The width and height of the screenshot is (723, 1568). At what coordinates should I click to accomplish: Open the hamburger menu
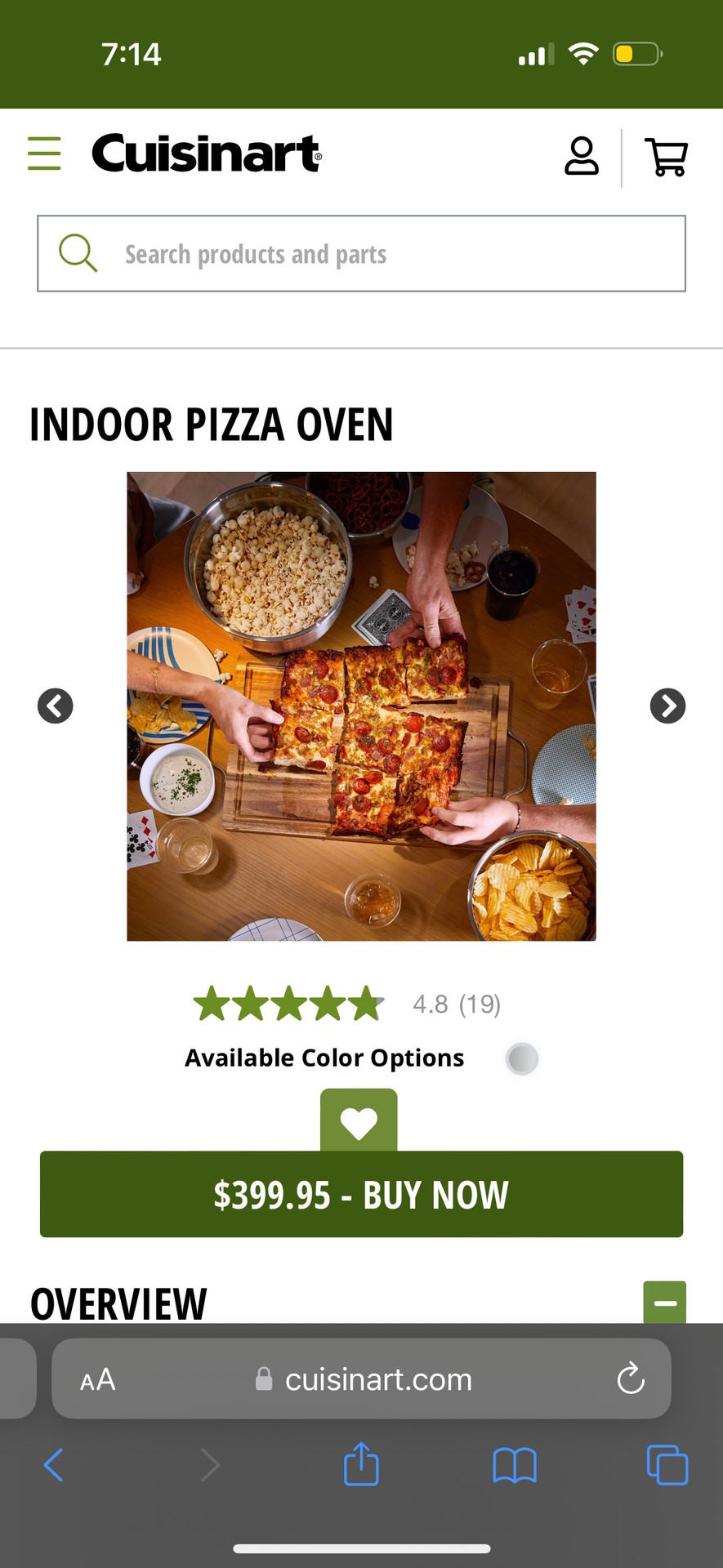(x=44, y=154)
